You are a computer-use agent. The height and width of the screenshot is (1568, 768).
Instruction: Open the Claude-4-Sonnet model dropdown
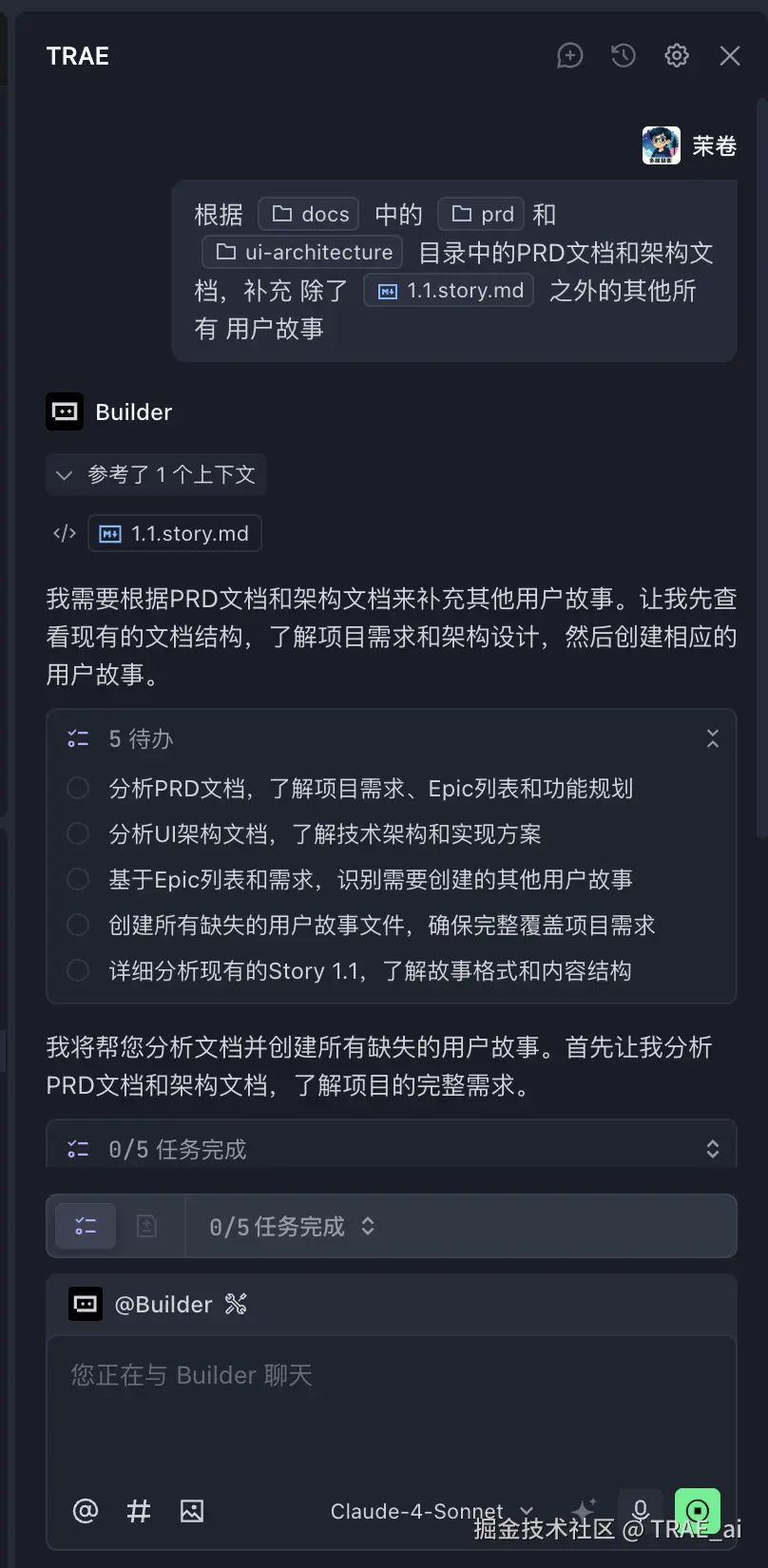[x=430, y=1511]
